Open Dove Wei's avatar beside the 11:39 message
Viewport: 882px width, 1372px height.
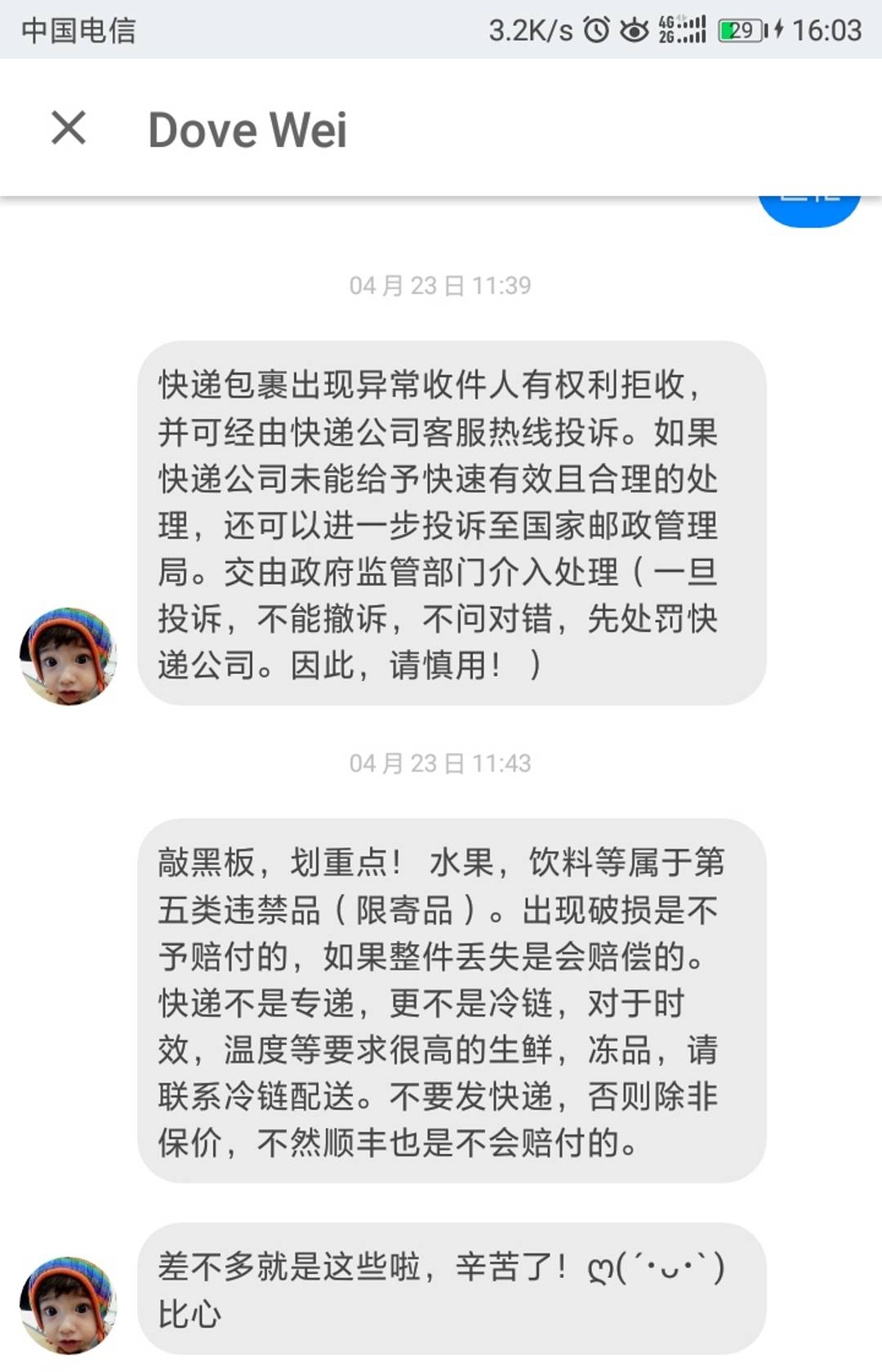[x=69, y=656]
